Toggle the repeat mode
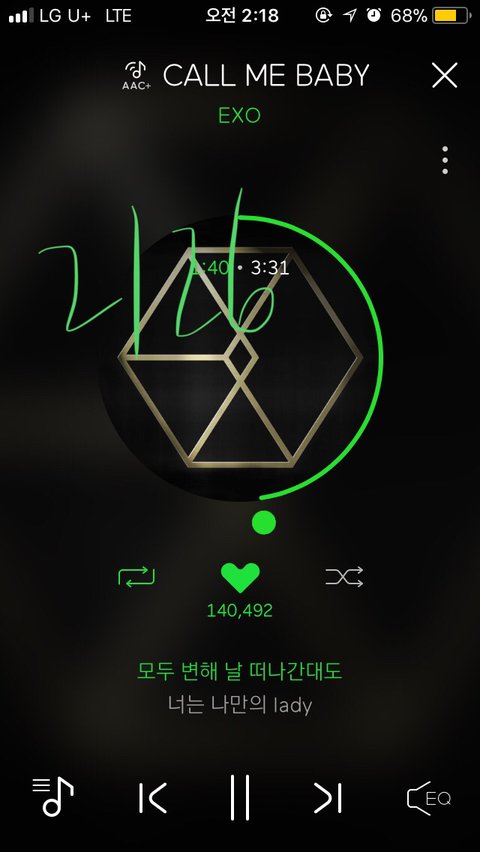Viewport: 480px width, 852px height. click(x=136, y=577)
